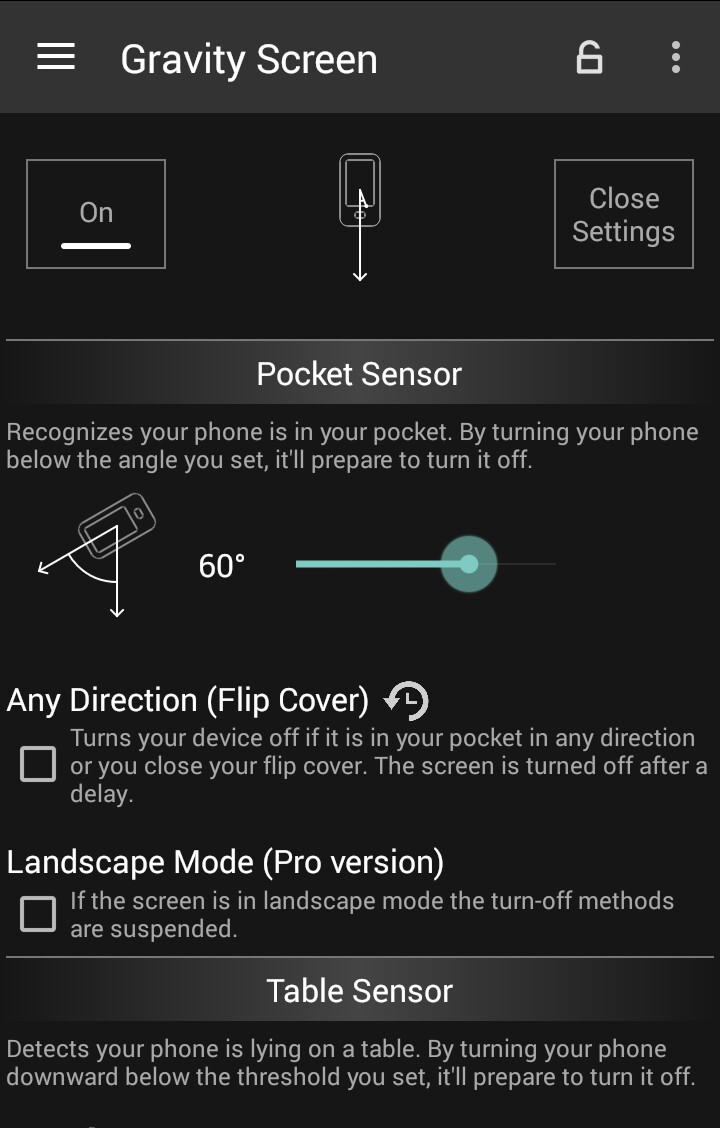Enable Any Direction (Flip Cover) checkbox

[38, 765]
